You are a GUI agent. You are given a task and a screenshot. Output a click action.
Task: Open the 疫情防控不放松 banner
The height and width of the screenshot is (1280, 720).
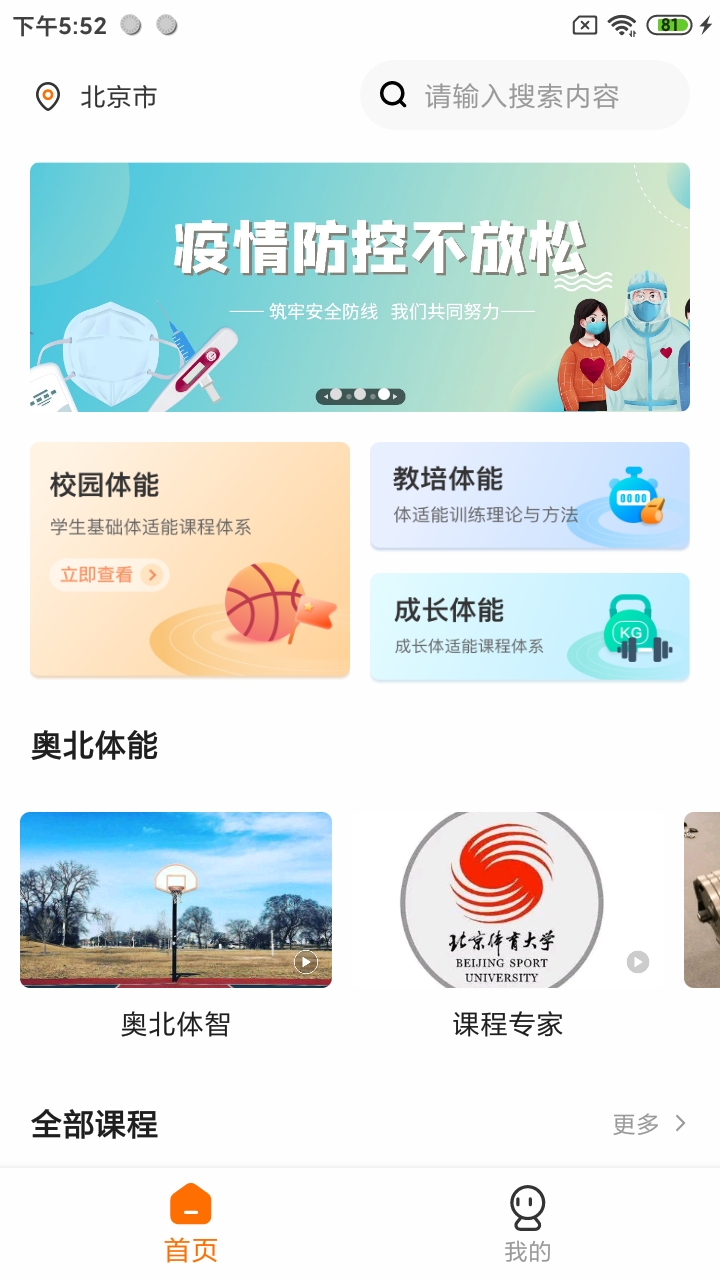[360, 287]
